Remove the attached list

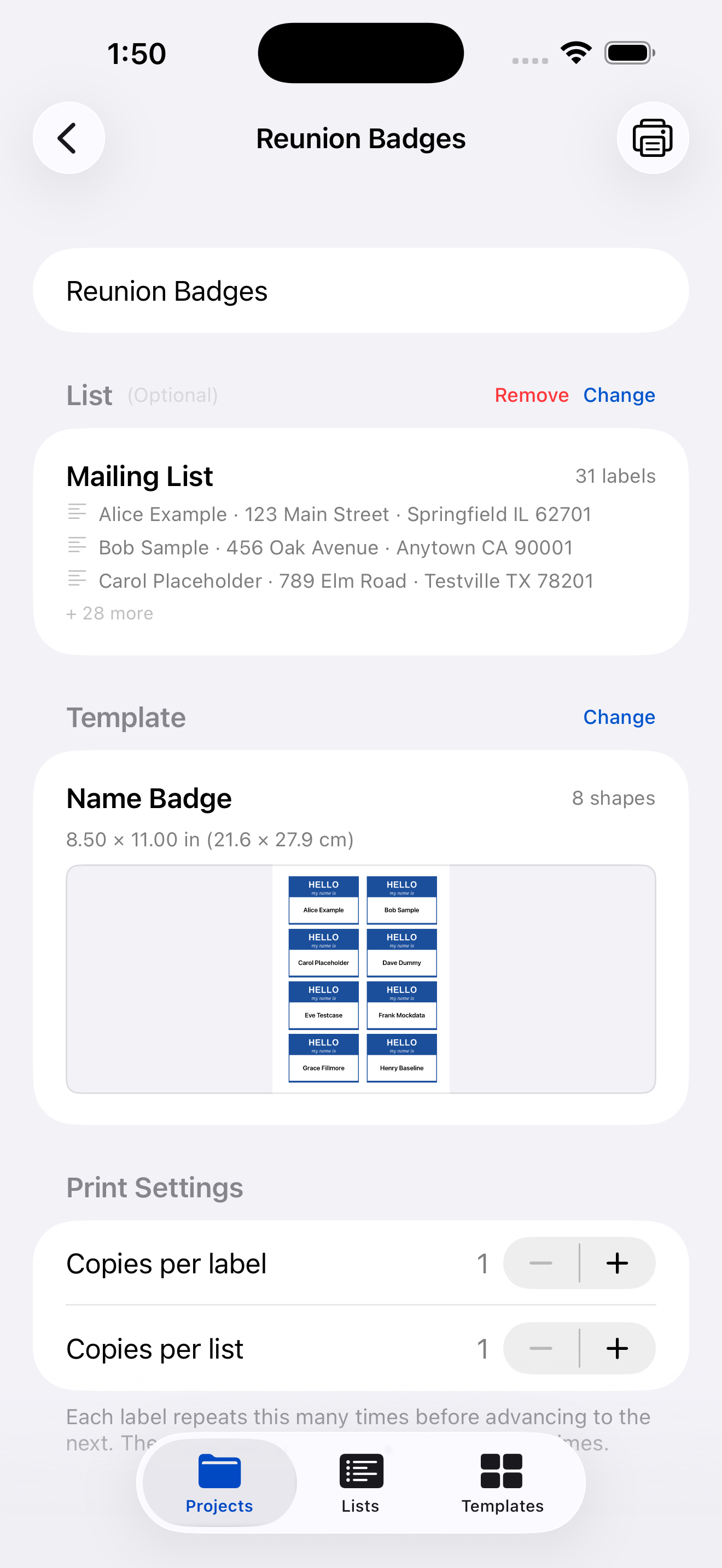click(x=532, y=395)
